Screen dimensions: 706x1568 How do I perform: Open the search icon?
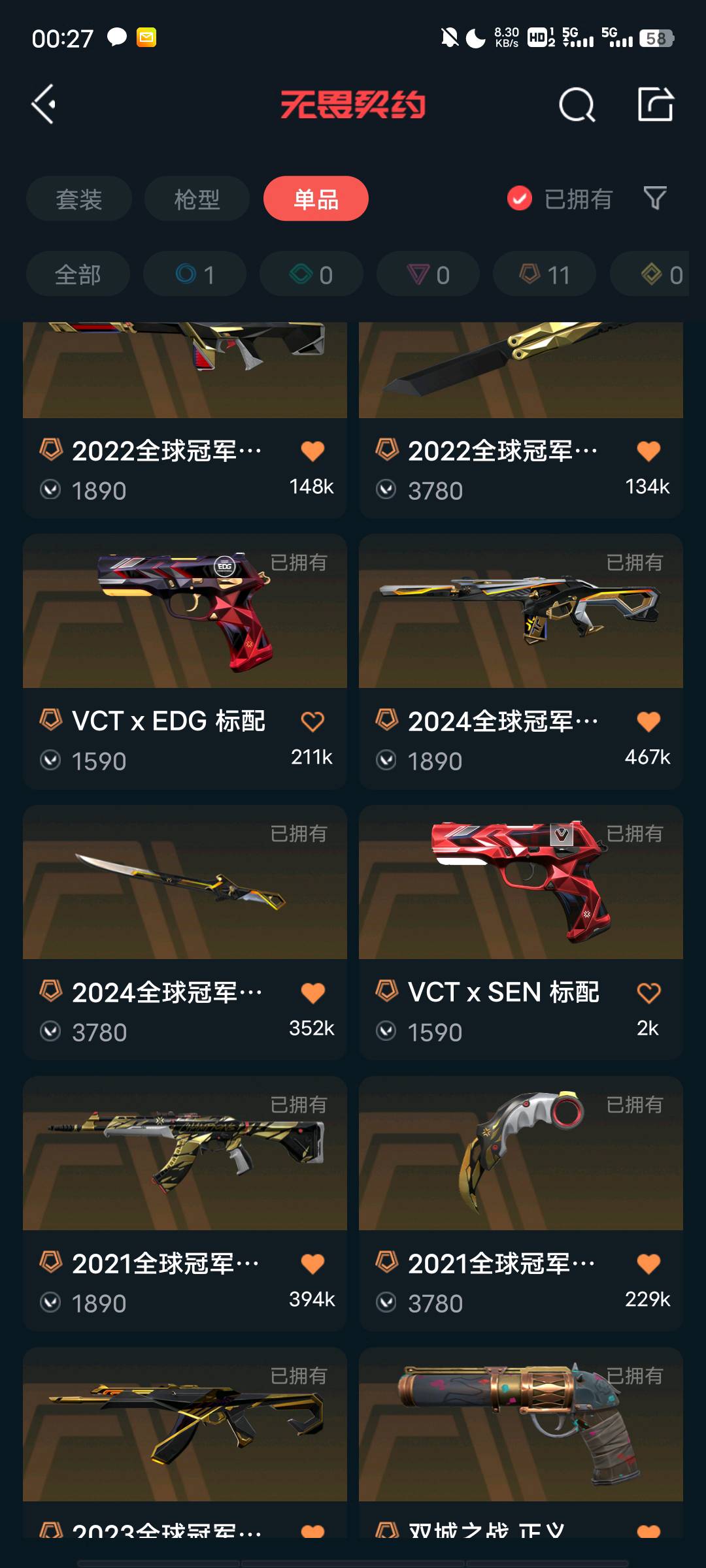(x=577, y=105)
